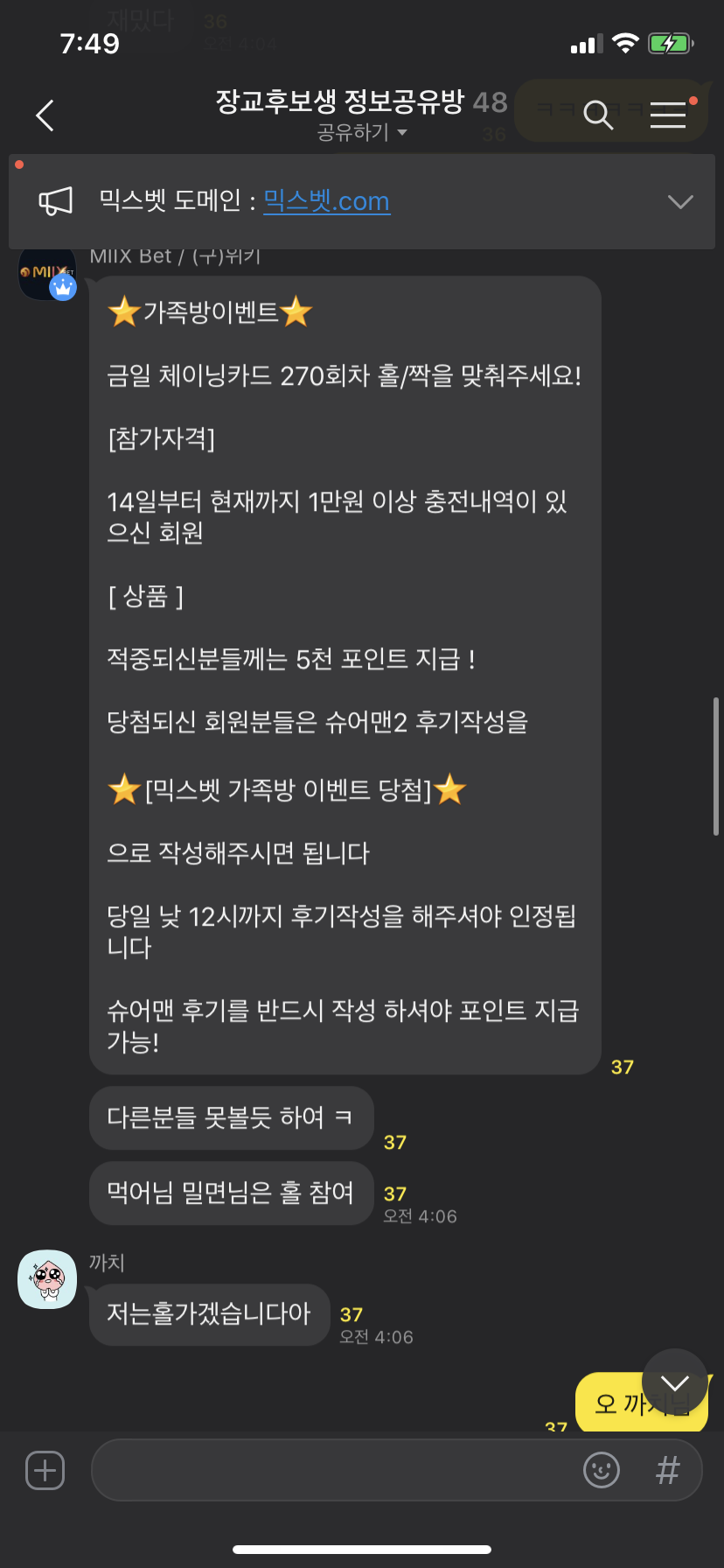The width and height of the screenshot is (724, 1568).
Task: View 까치's profile picture
Action: (47, 1279)
